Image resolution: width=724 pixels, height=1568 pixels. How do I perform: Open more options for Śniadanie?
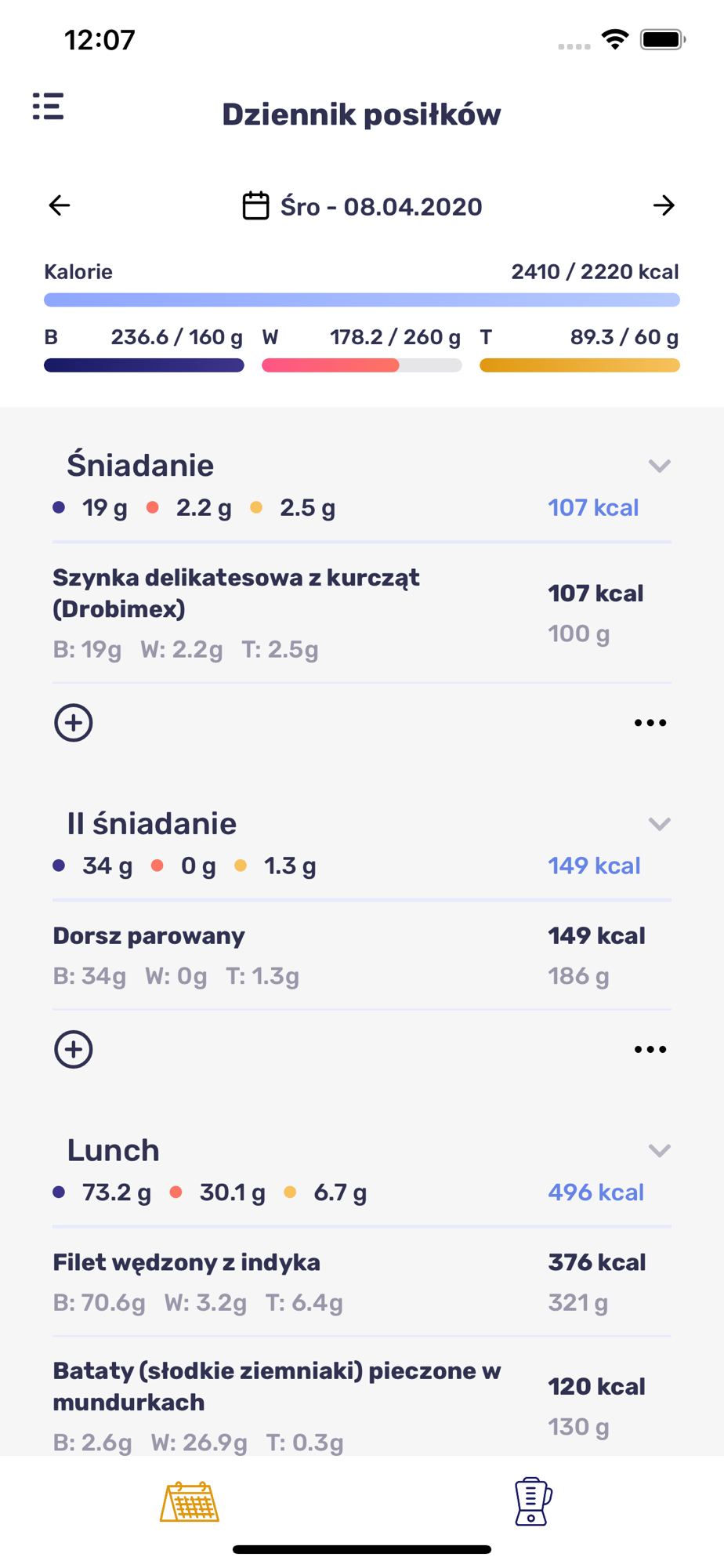click(x=650, y=723)
